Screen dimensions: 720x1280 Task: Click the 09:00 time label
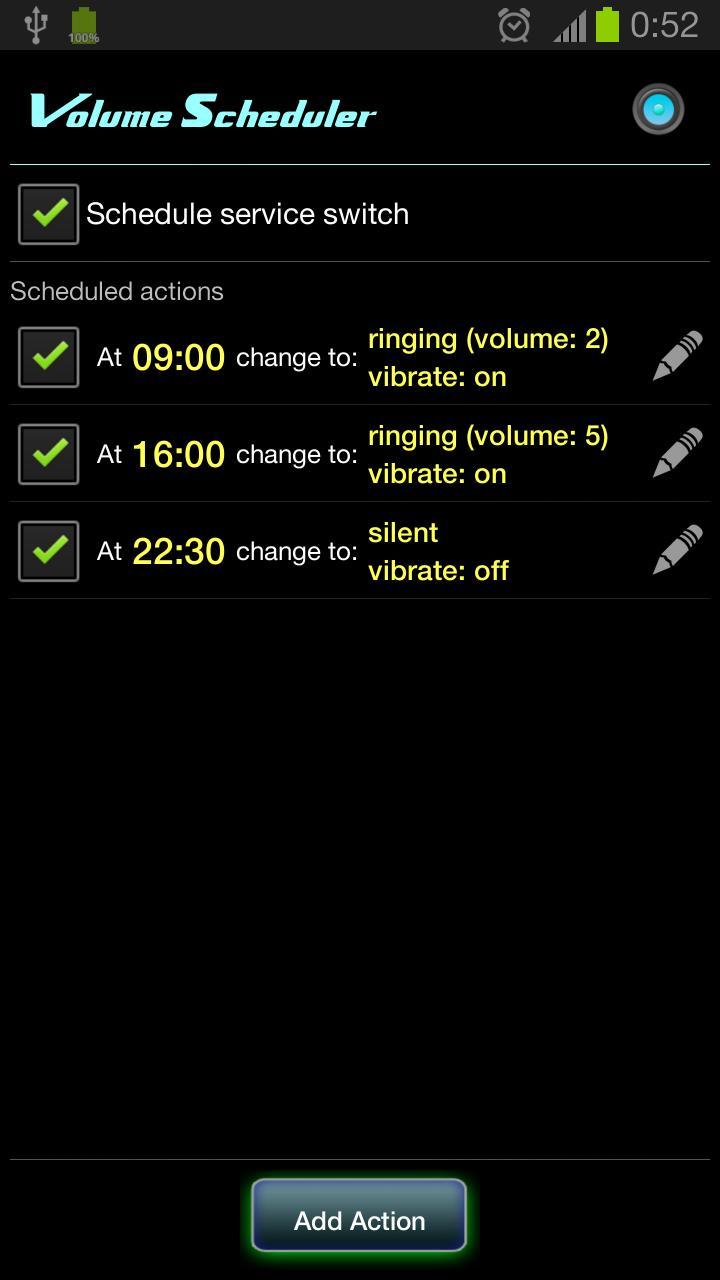tap(178, 357)
